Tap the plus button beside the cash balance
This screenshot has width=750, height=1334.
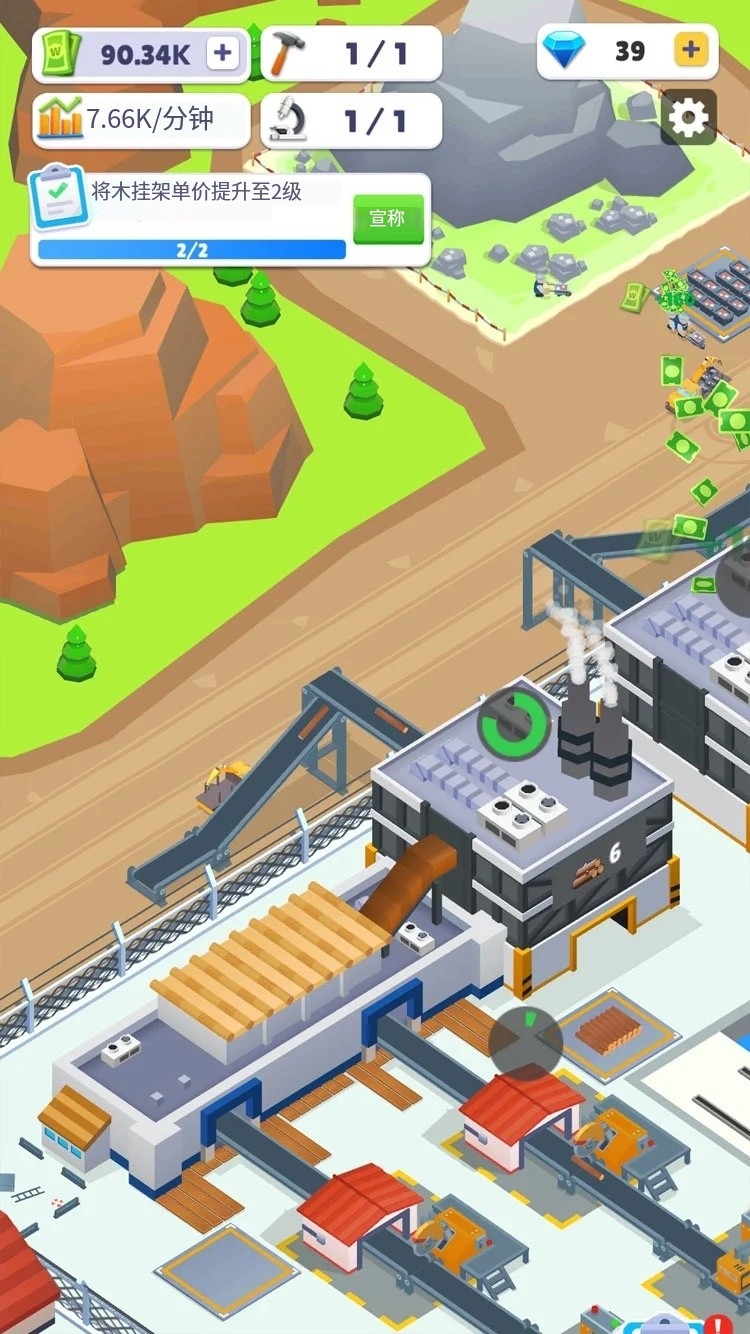point(223,54)
